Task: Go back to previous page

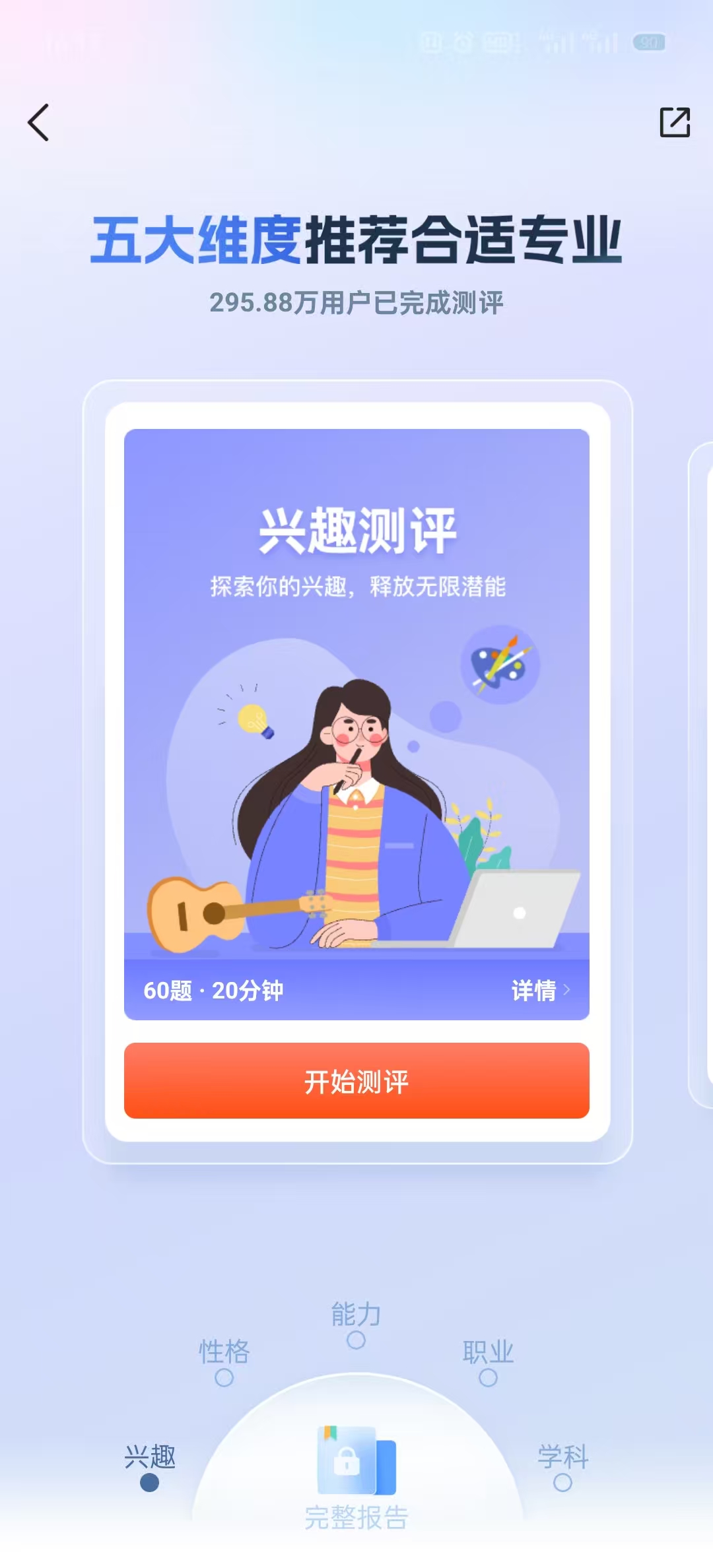Action: click(38, 123)
